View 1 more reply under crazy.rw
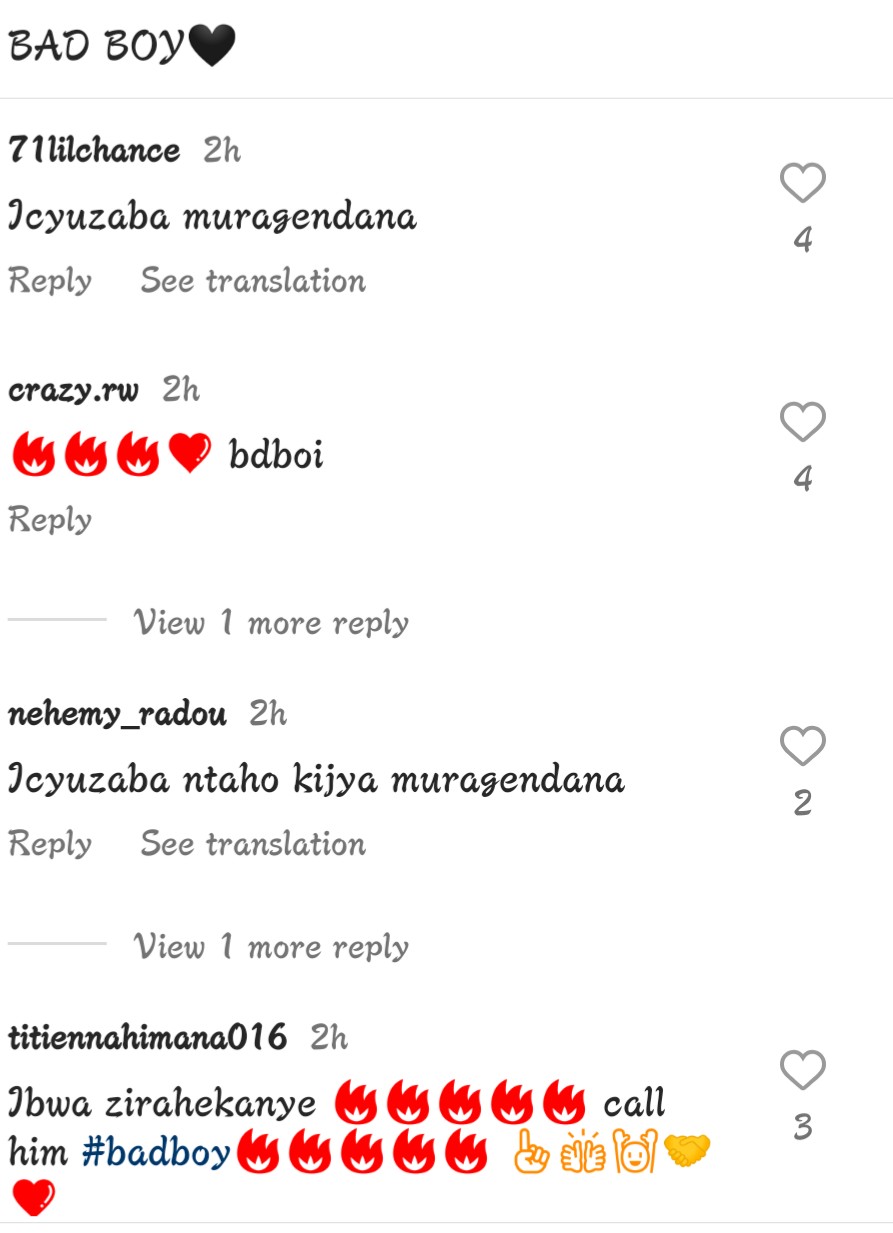Screen dimensions: 893x1233 (271, 623)
